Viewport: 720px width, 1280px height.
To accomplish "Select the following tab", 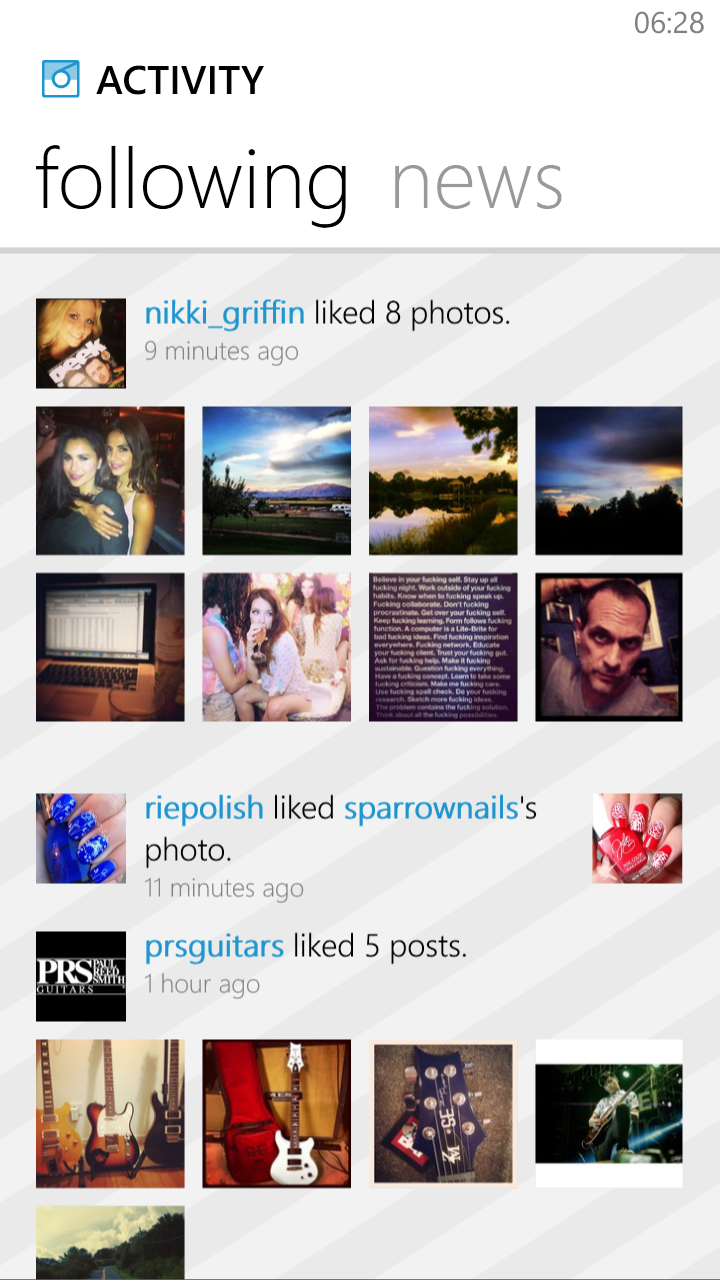I will click(193, 184).
